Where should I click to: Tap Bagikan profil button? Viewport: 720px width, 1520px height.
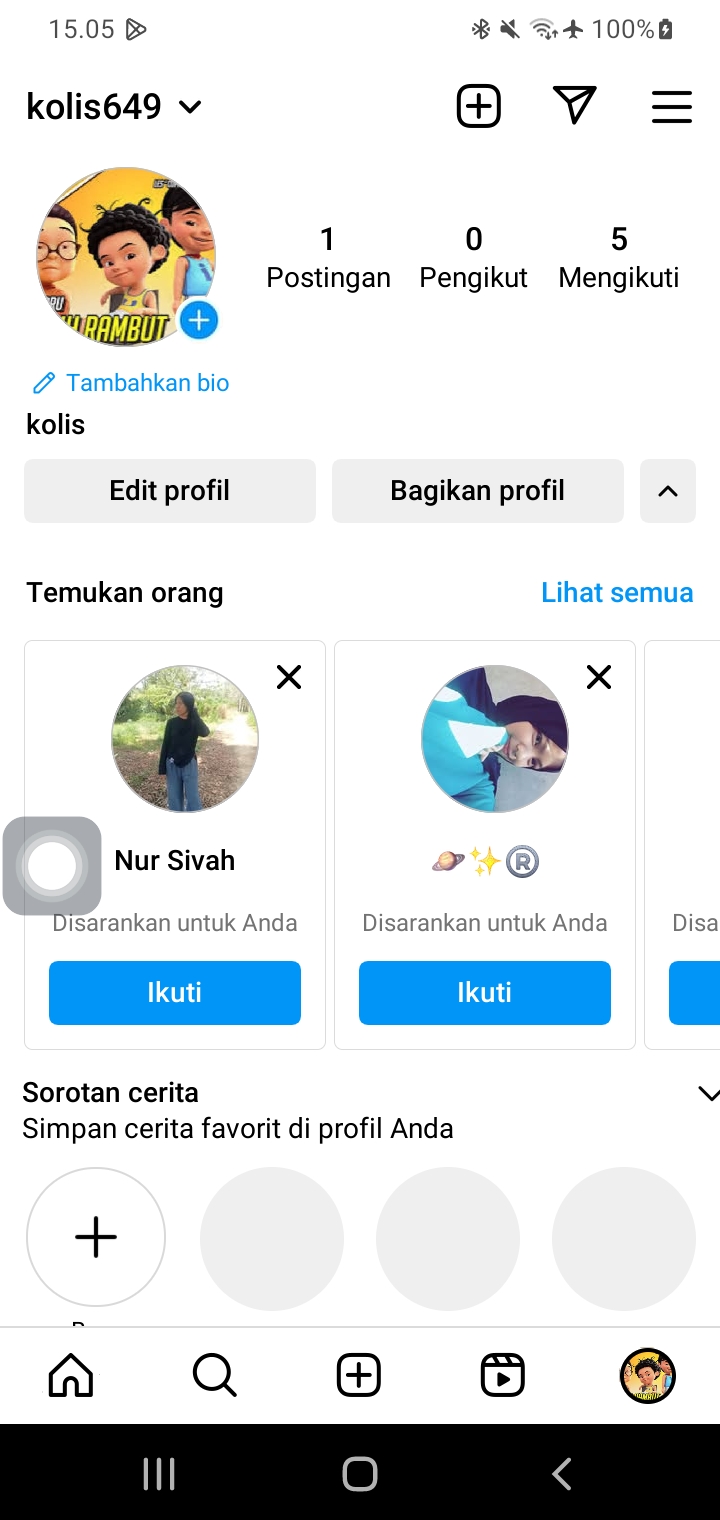tap(477, 491)
